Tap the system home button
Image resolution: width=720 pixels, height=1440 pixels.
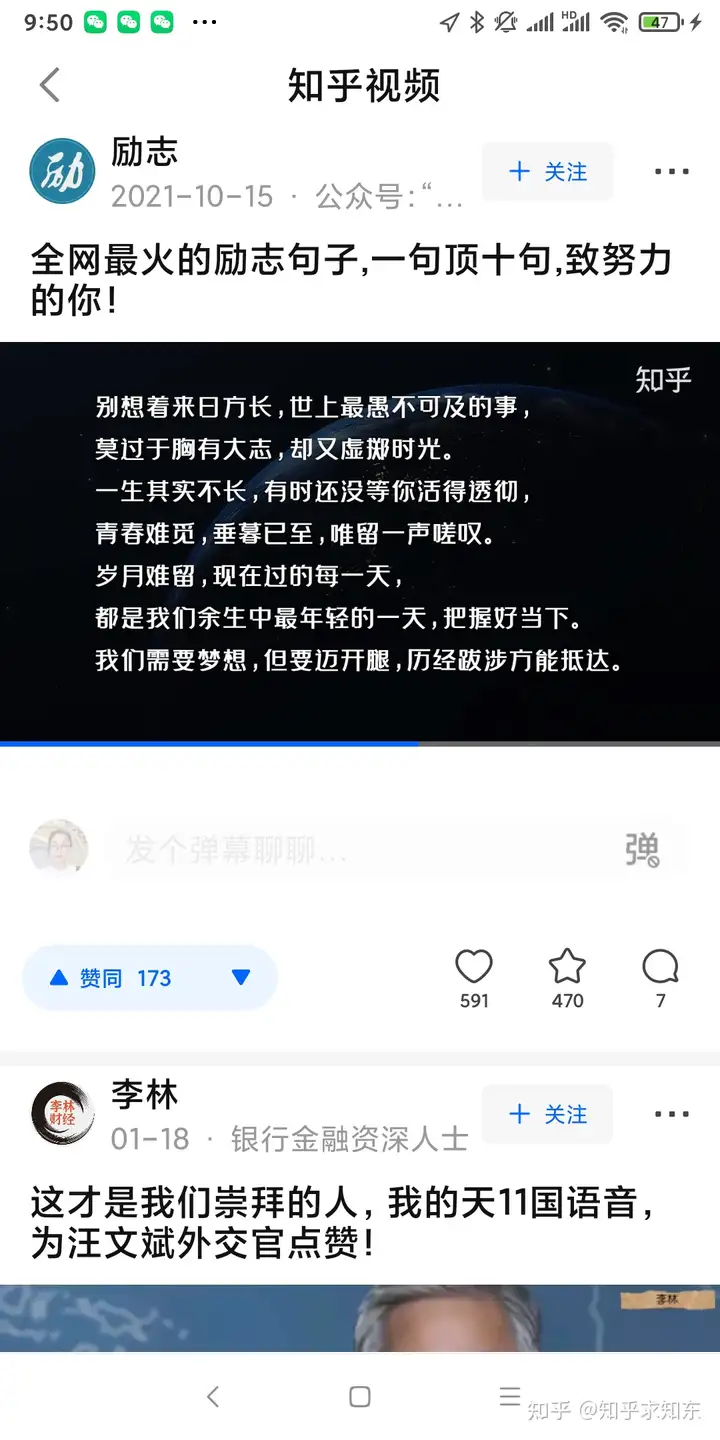pos(360,1397)
